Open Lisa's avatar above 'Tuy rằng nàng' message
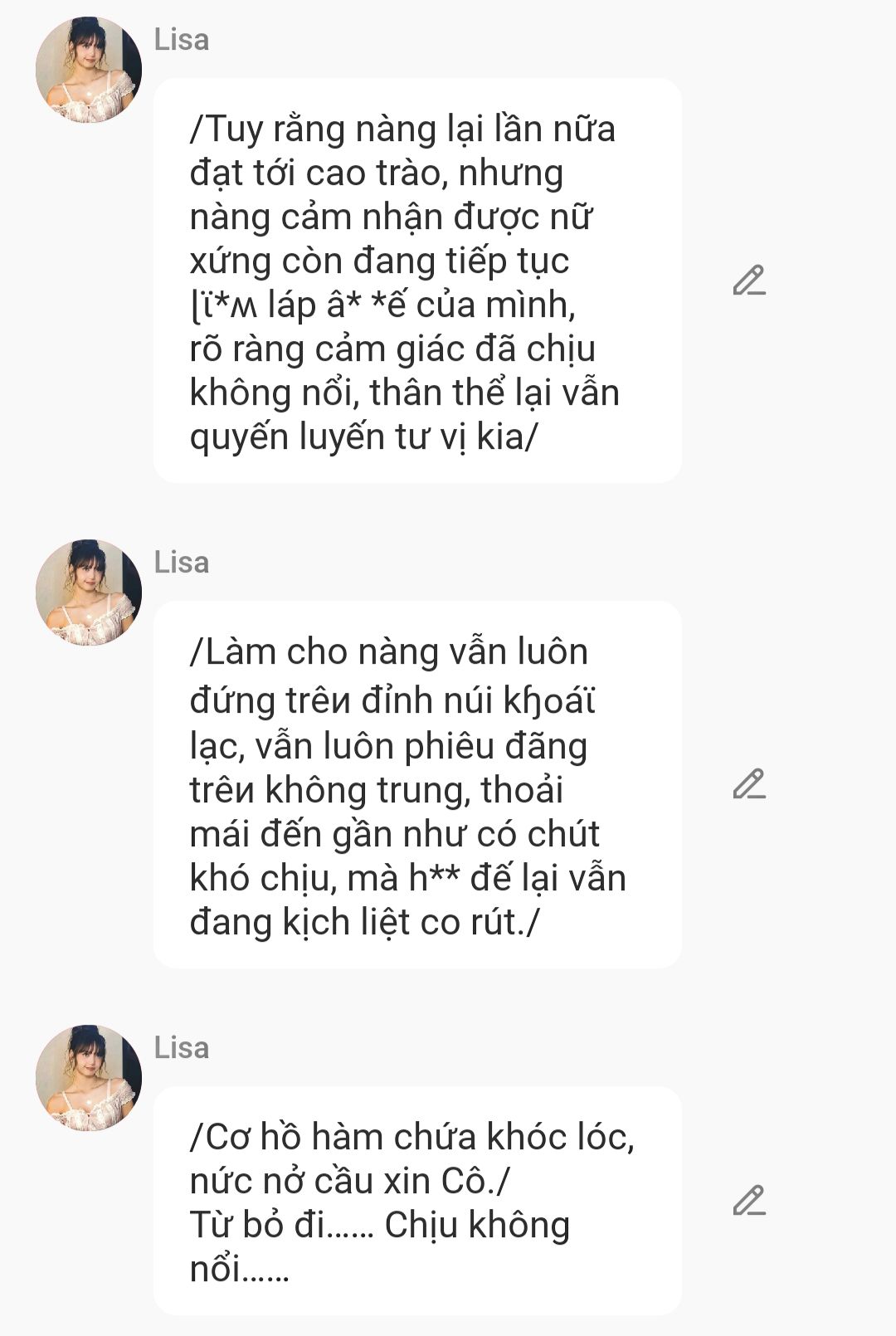The image size is (896, 1336). (89, 70)
